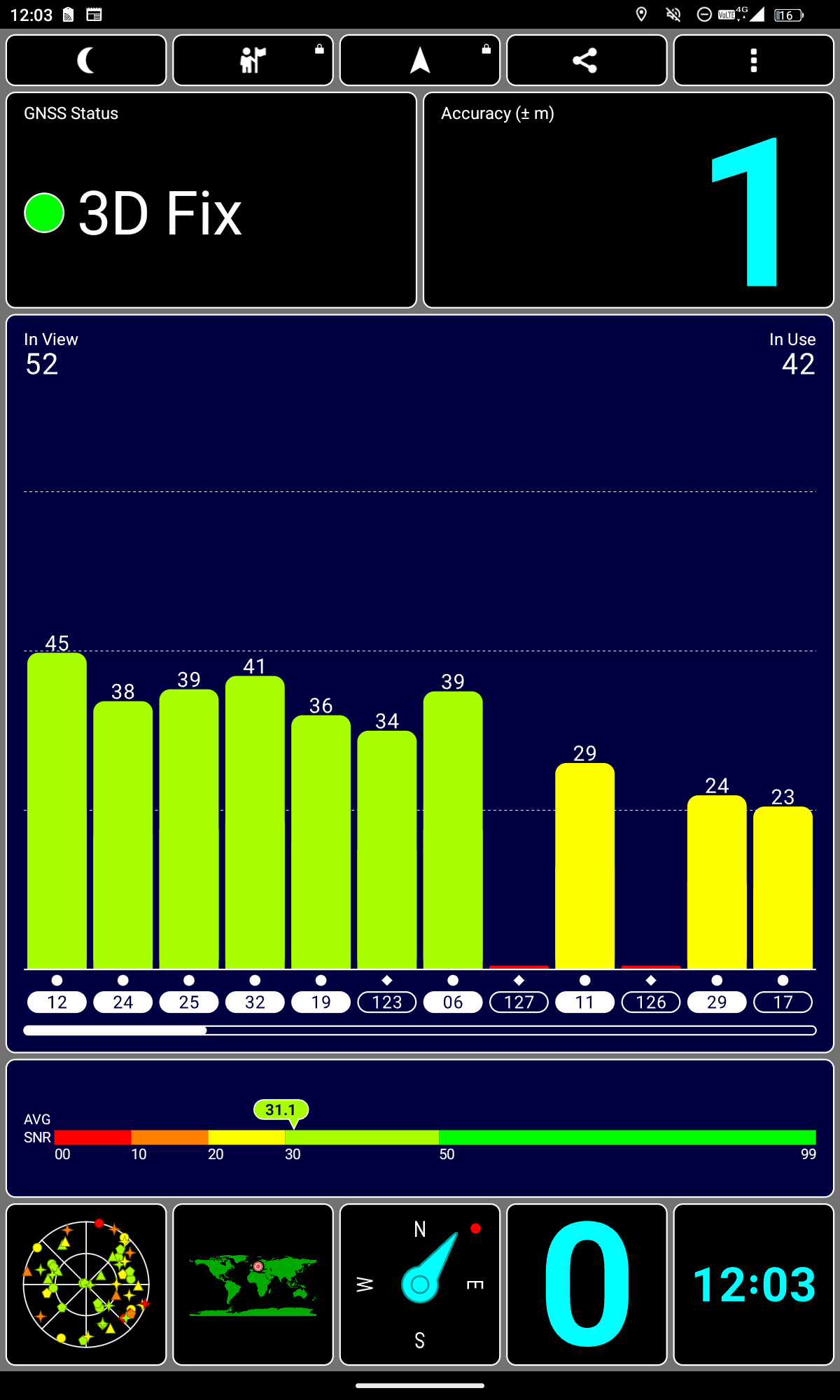Open the AVG SNR bar panel

point(420,1128)
